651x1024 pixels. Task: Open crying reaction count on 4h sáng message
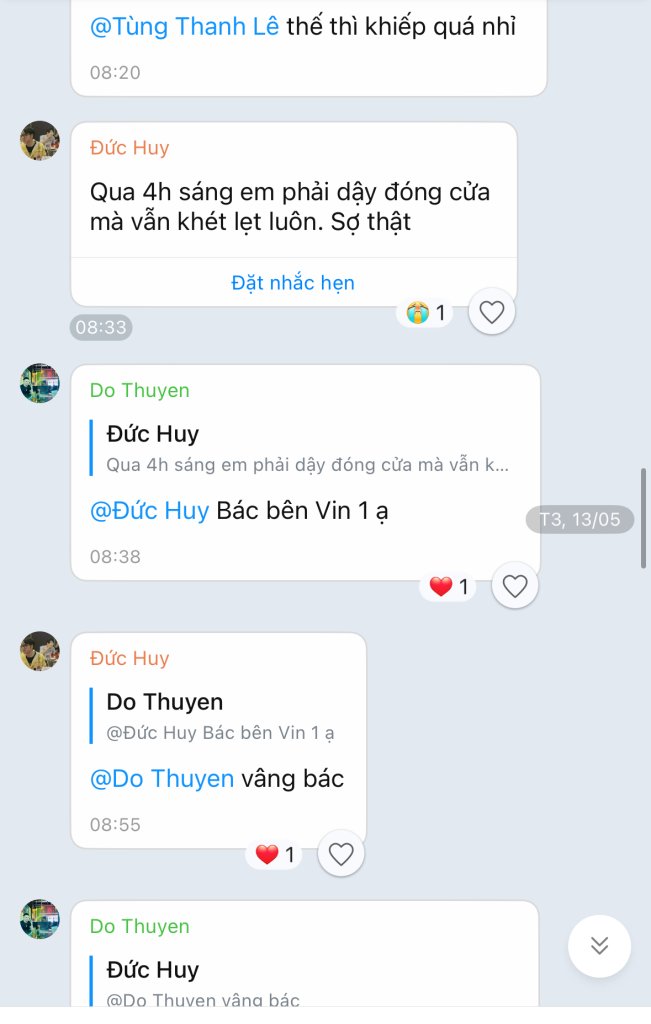426,313
